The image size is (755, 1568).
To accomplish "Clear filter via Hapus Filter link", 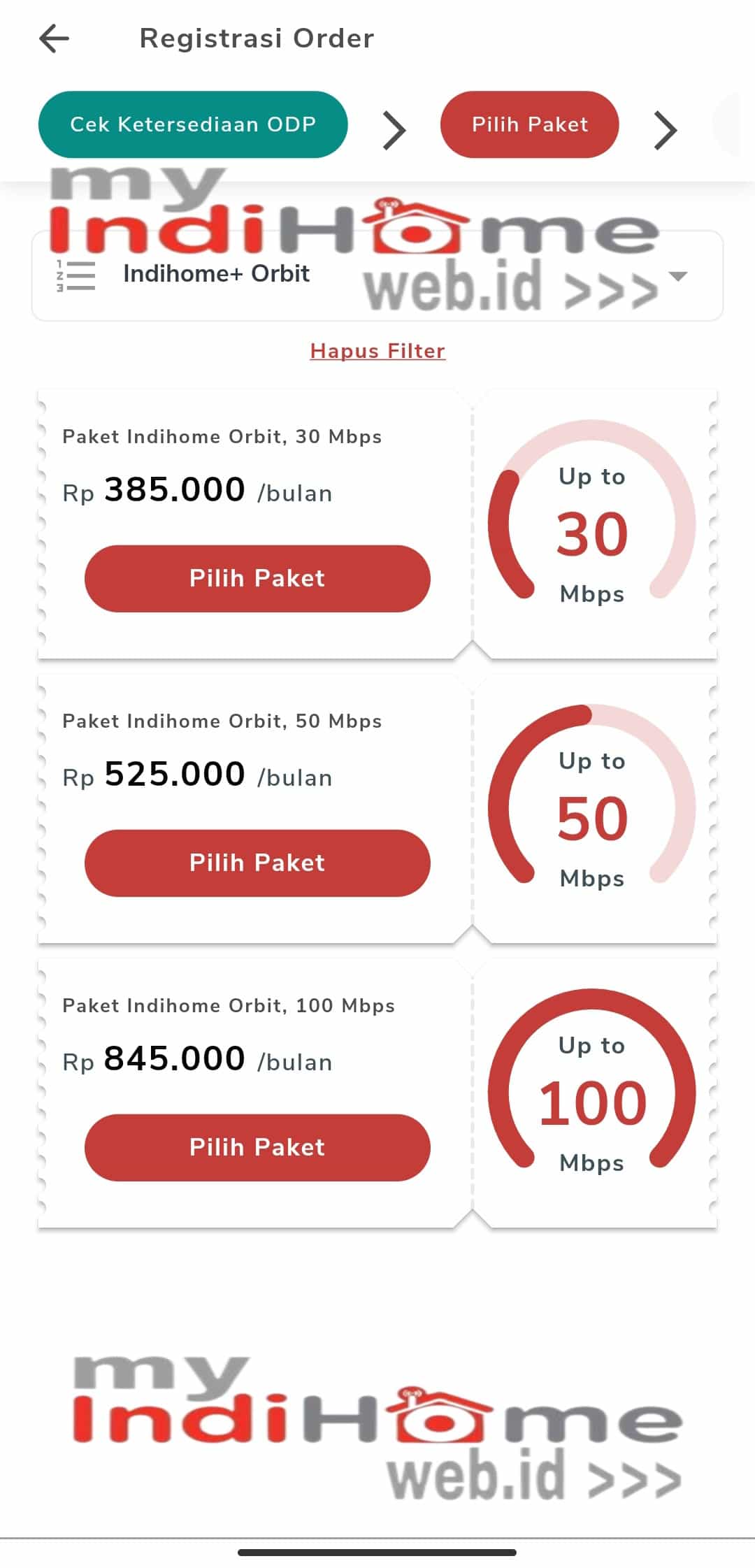I will (x=377, y=351).
